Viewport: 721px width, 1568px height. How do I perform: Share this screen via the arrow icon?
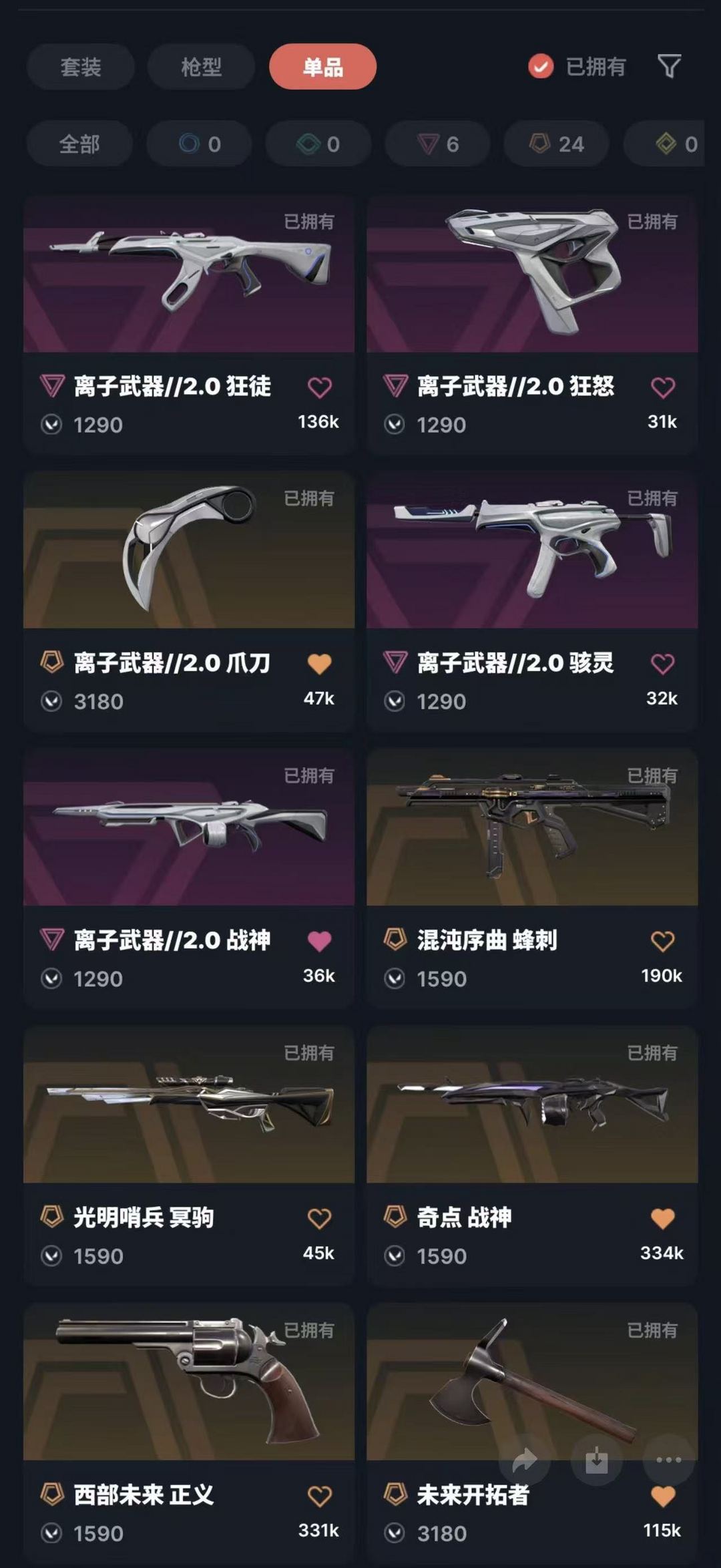(x=525, y=1460)
